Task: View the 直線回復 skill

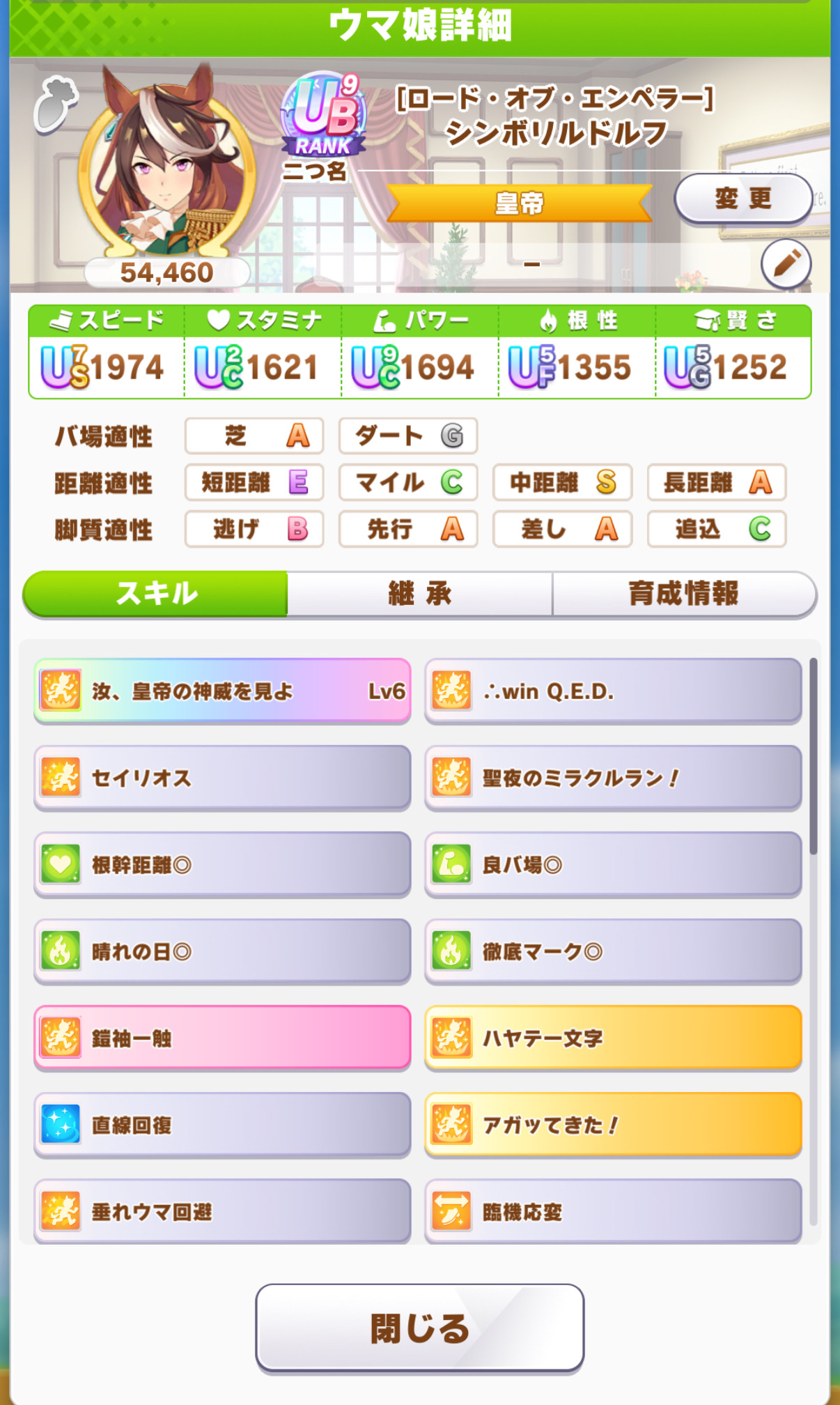Action: 222,1125
